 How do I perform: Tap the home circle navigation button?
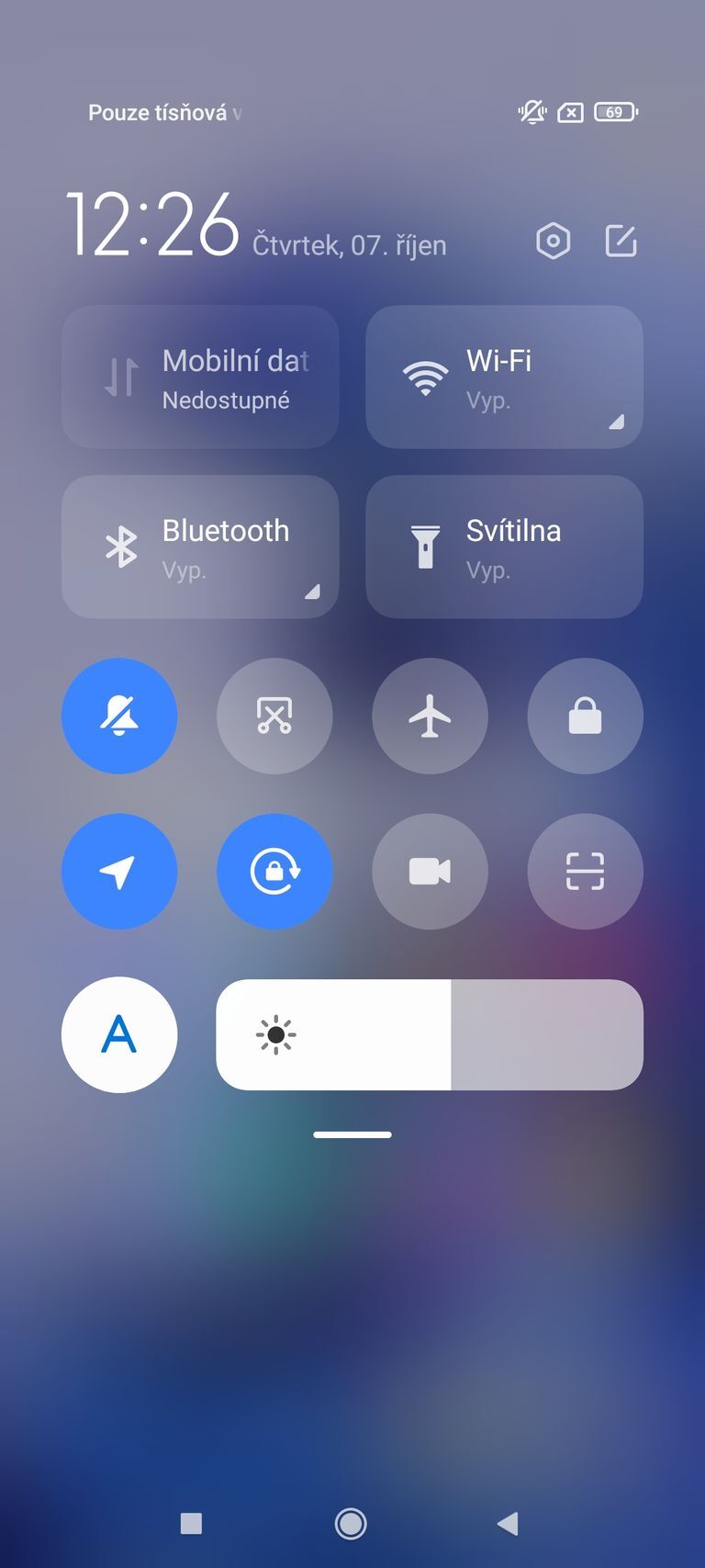click(350, 1520)
